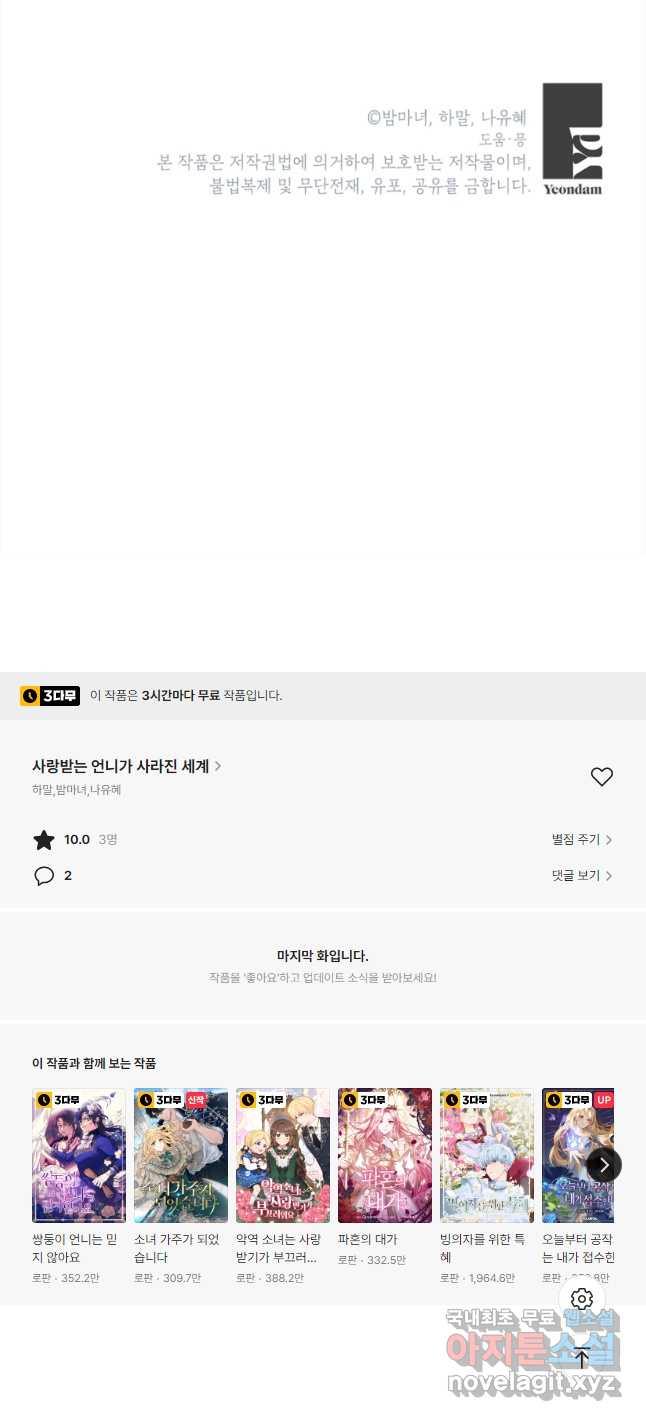Open 댓글 보기 comments
Image resolution: width=646 pixels, height=1421 pixels.
[x=581, y=876]
